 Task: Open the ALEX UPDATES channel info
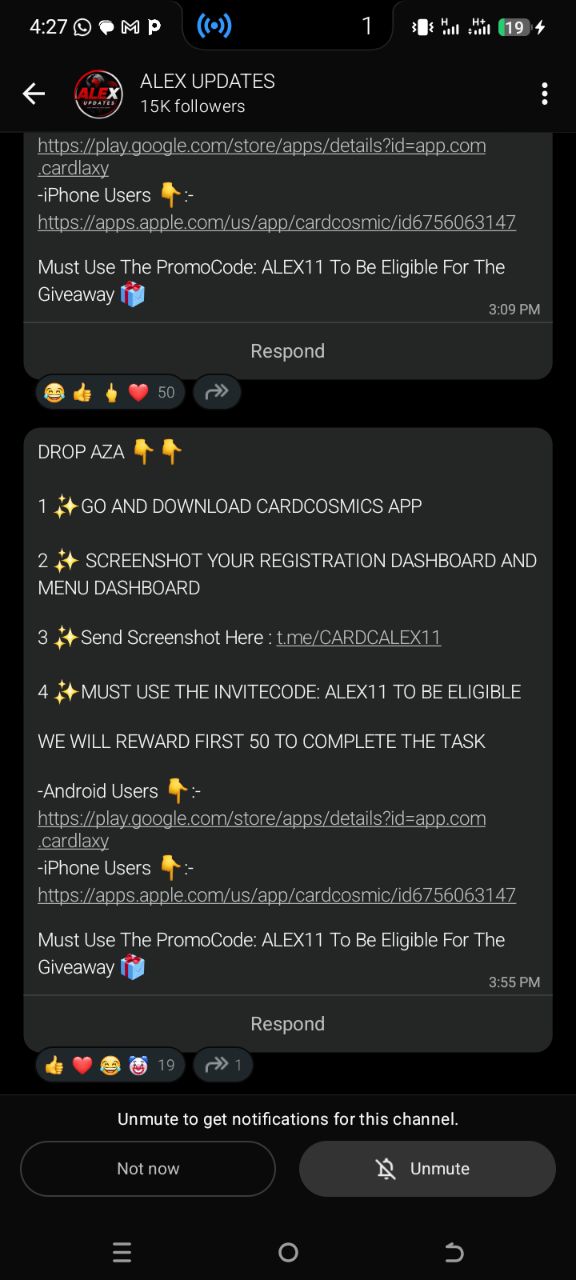point(206,93)
